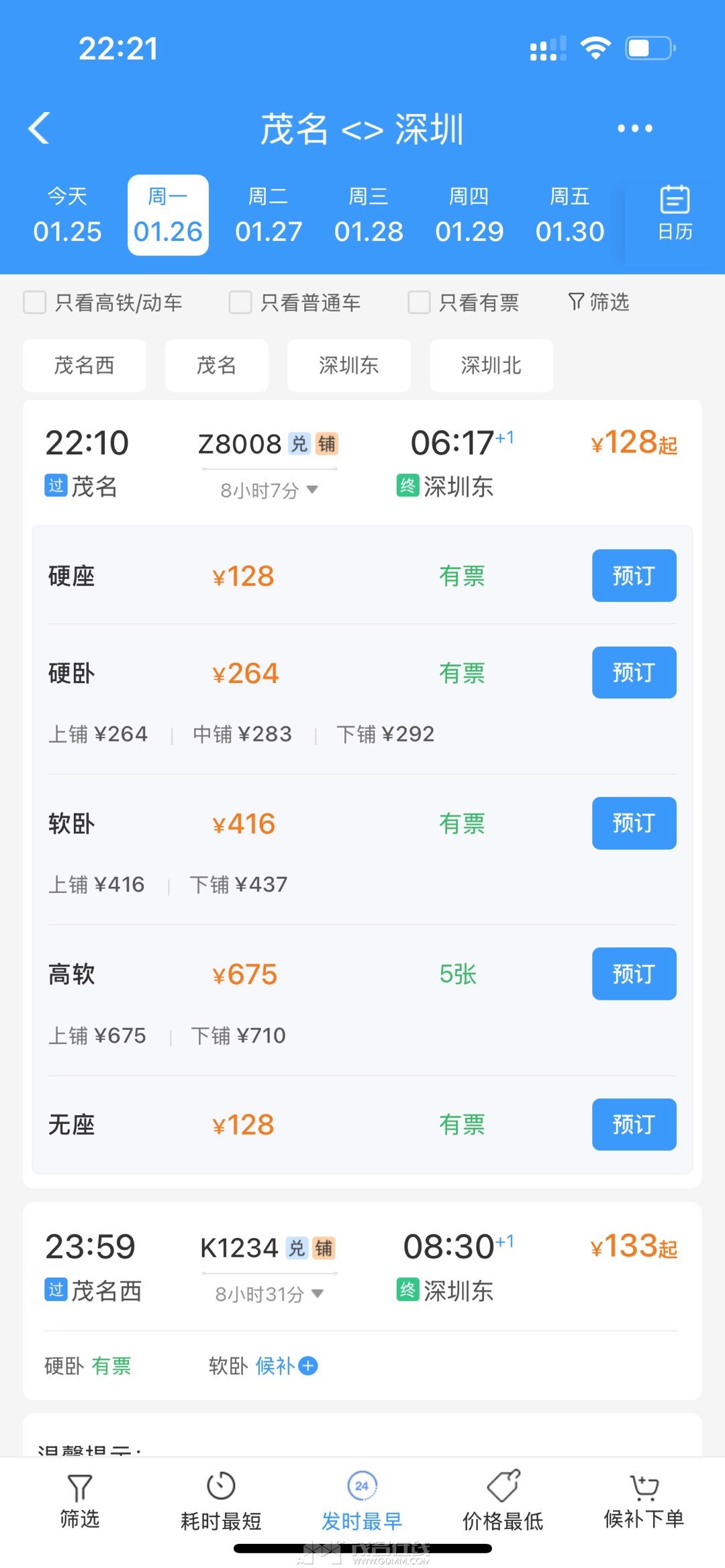Book the 硬座 ¥128 seat
Viewport: 725px width, 1568px height.
coord(633,576)
